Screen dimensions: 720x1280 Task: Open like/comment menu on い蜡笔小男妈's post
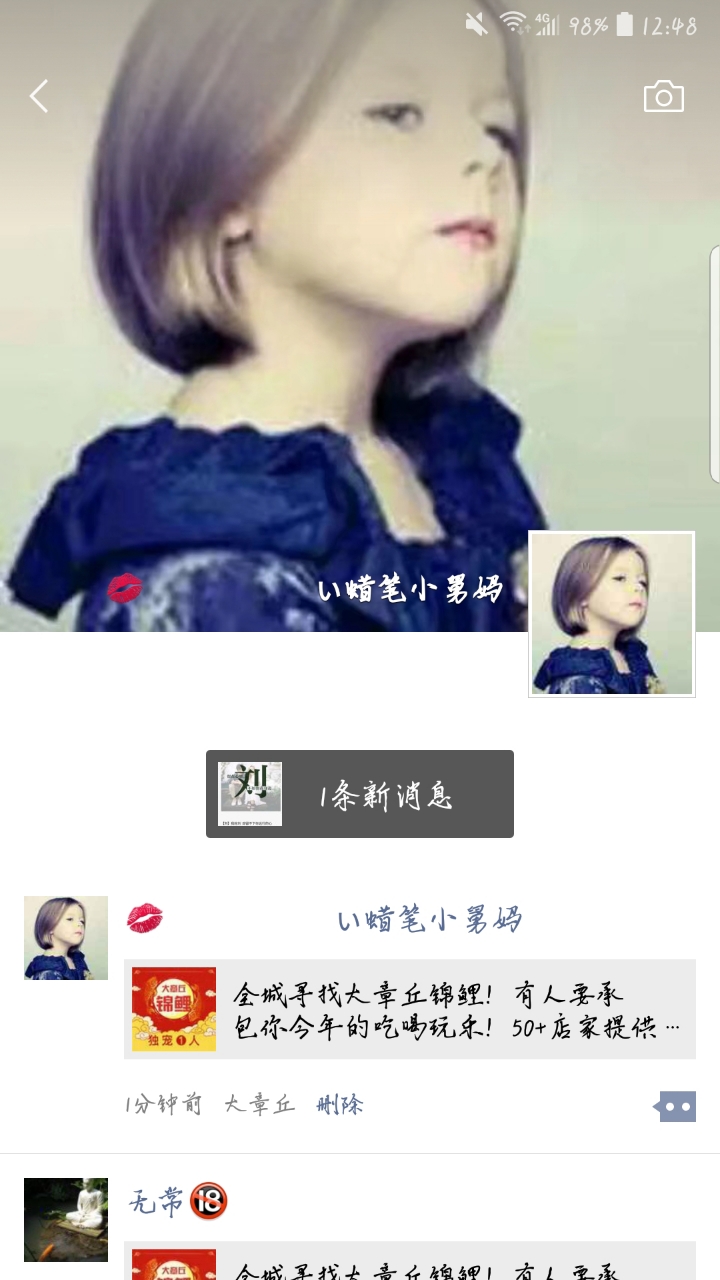pyautogui.click(x=676, y=1106)
